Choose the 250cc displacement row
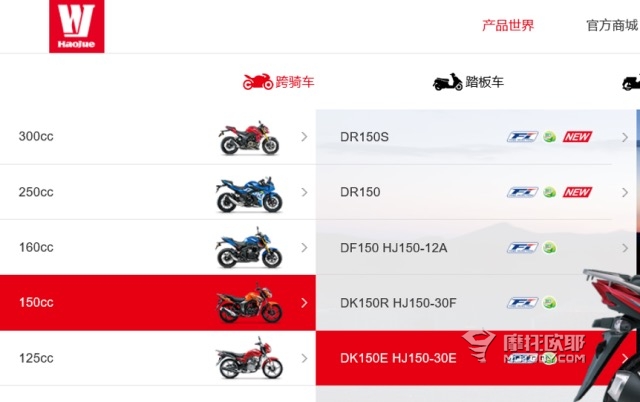Viewport: 640px width, 402px height. (x=157, y=192)
